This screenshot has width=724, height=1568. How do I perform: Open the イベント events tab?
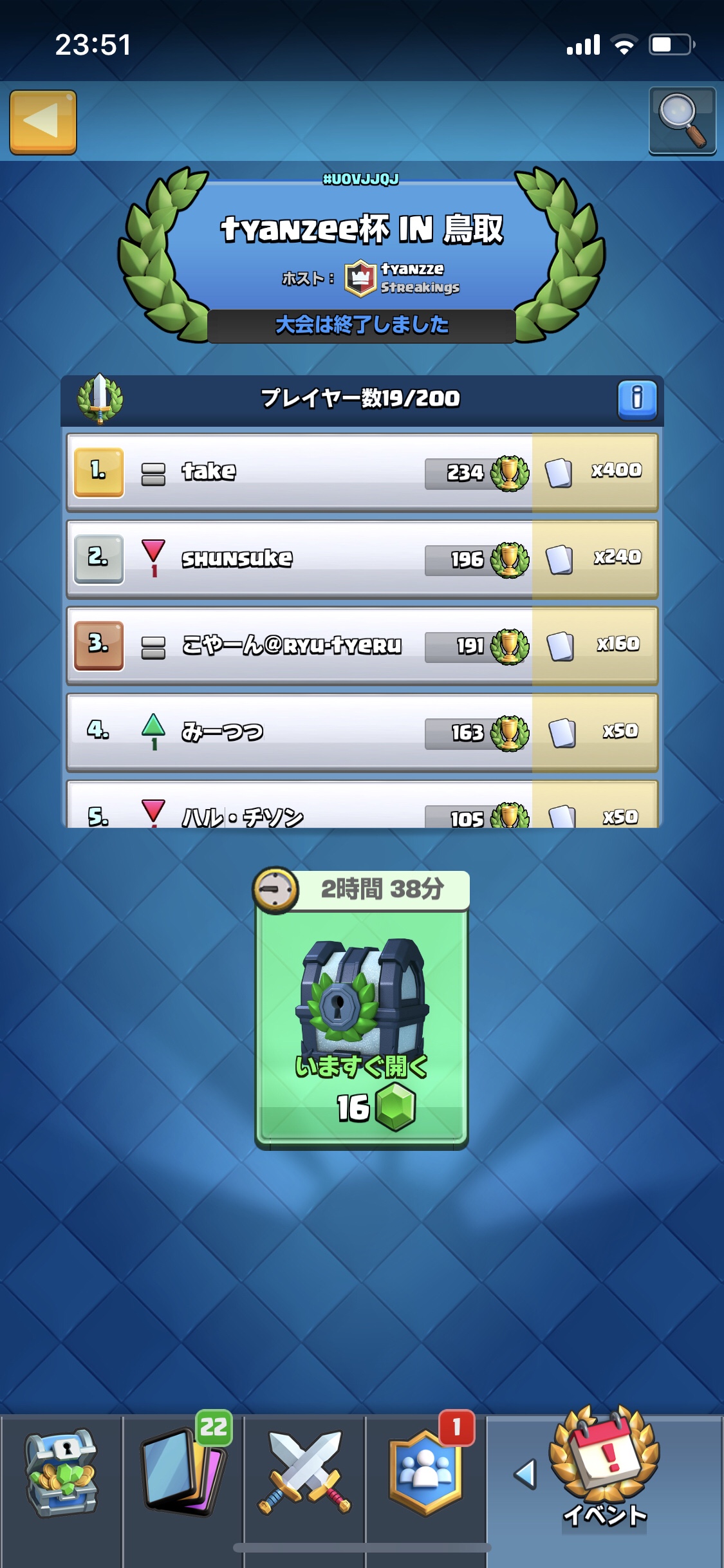coord(604,1474)
